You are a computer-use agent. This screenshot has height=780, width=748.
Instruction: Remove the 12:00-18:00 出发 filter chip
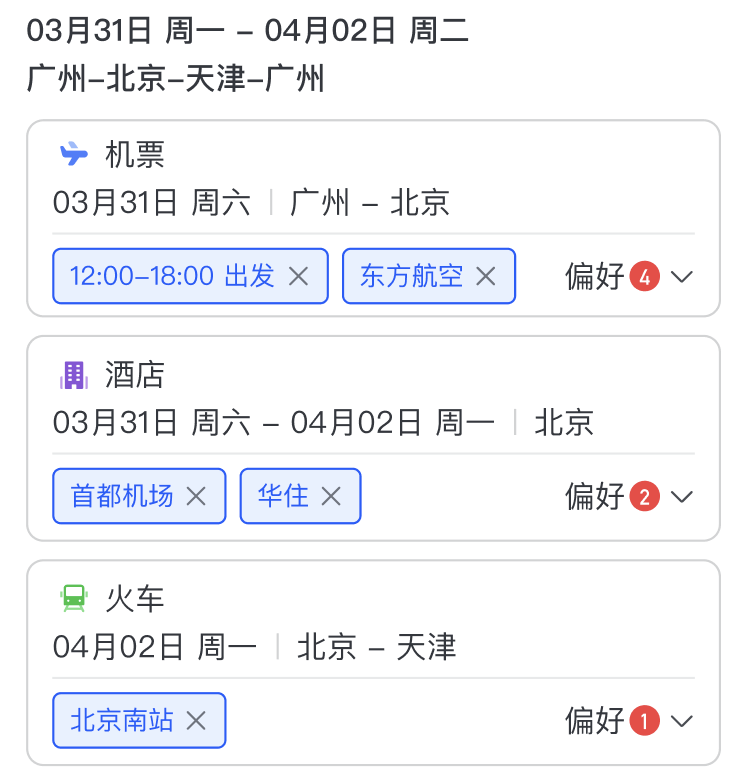click(298, 277)
